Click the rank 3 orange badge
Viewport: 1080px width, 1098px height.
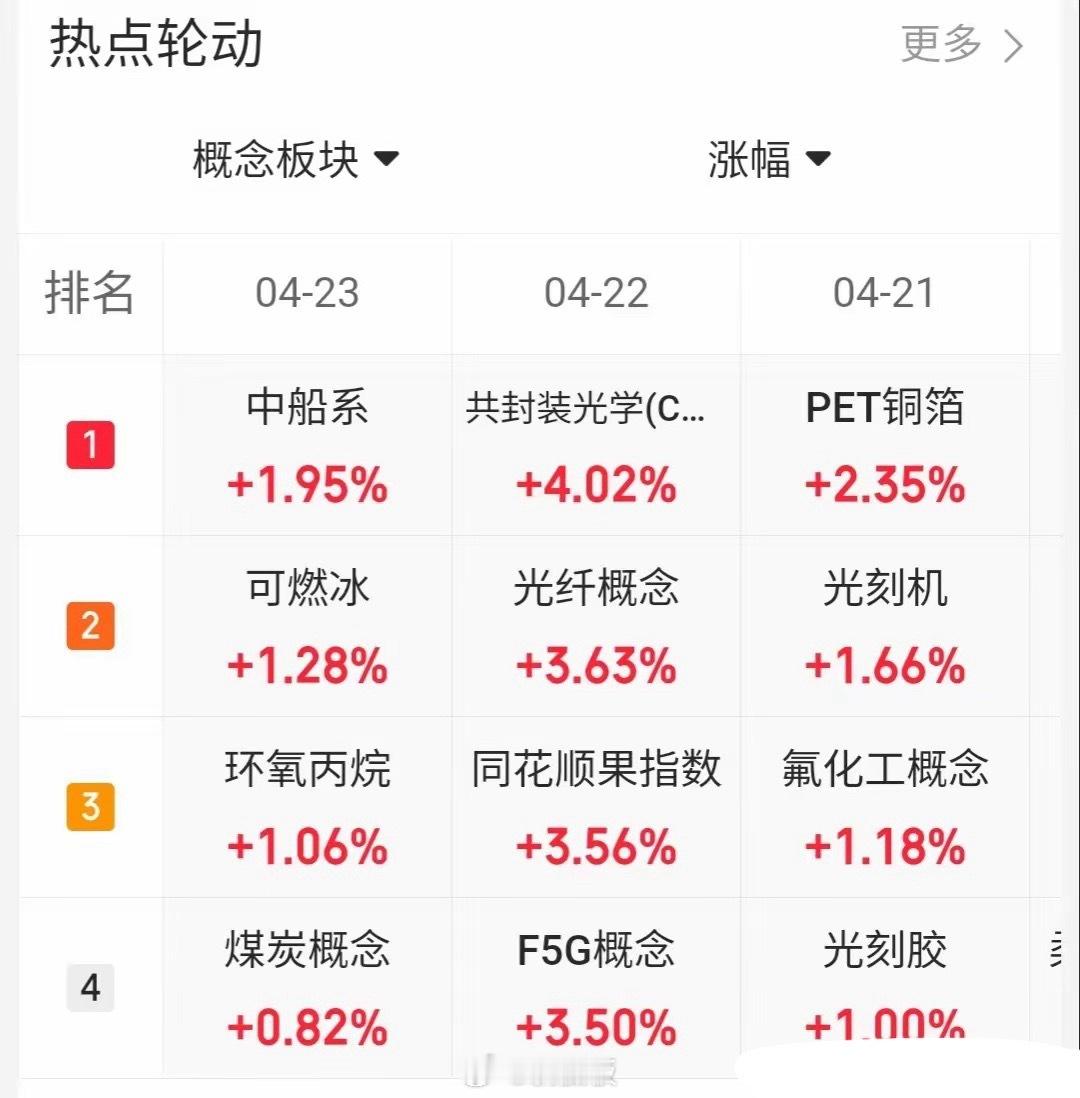pos(90,808)
